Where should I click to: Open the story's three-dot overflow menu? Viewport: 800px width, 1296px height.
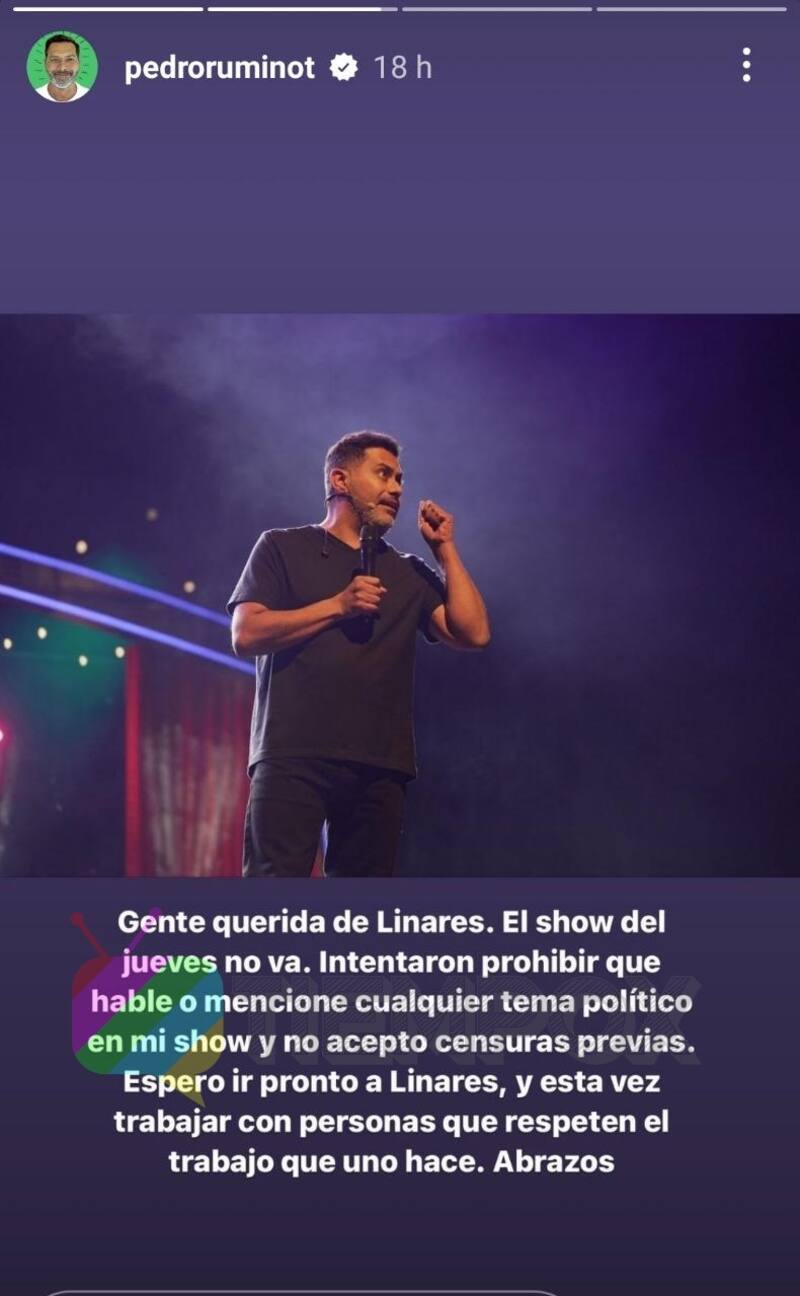click(746, 66)
